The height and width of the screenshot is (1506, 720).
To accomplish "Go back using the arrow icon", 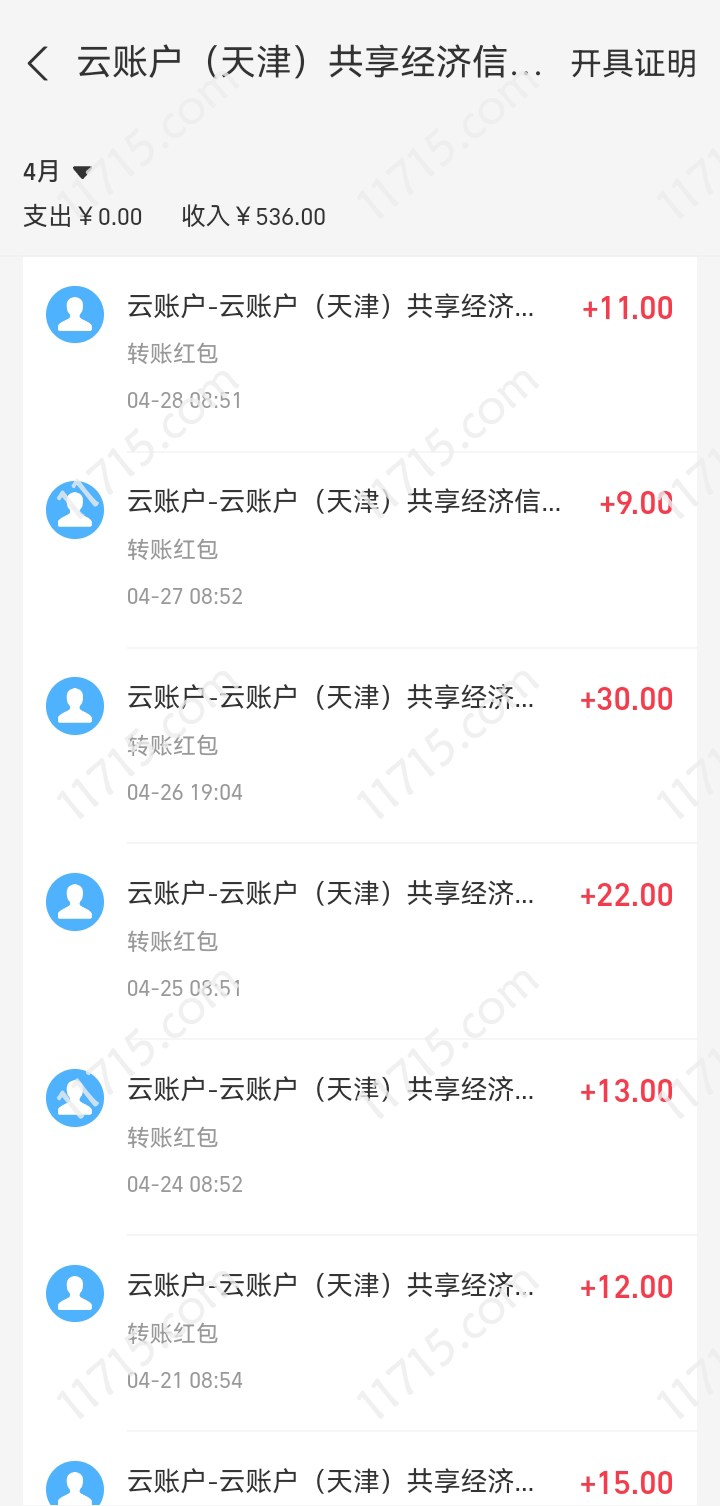I will [x=38, y=64].
